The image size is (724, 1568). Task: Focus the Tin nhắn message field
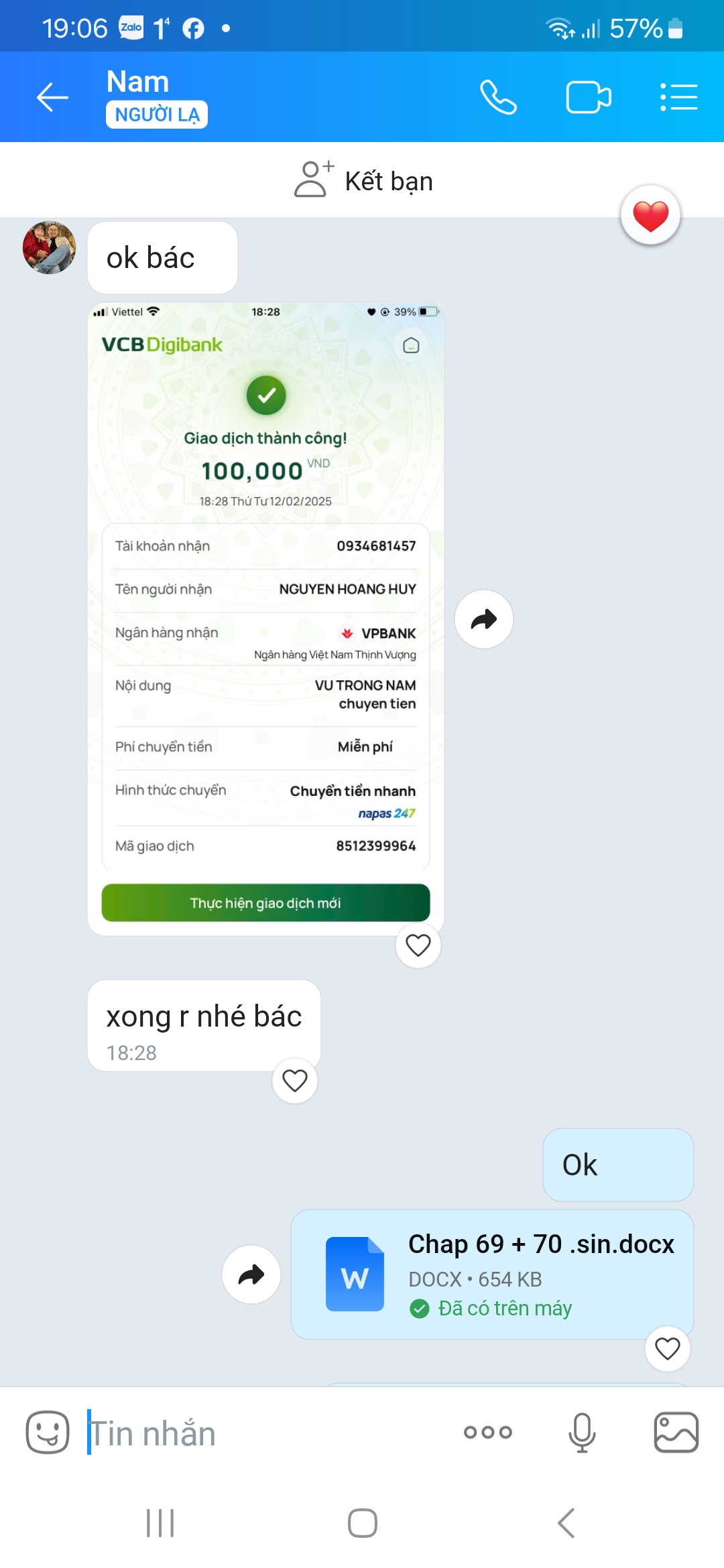pos(268,1434)
